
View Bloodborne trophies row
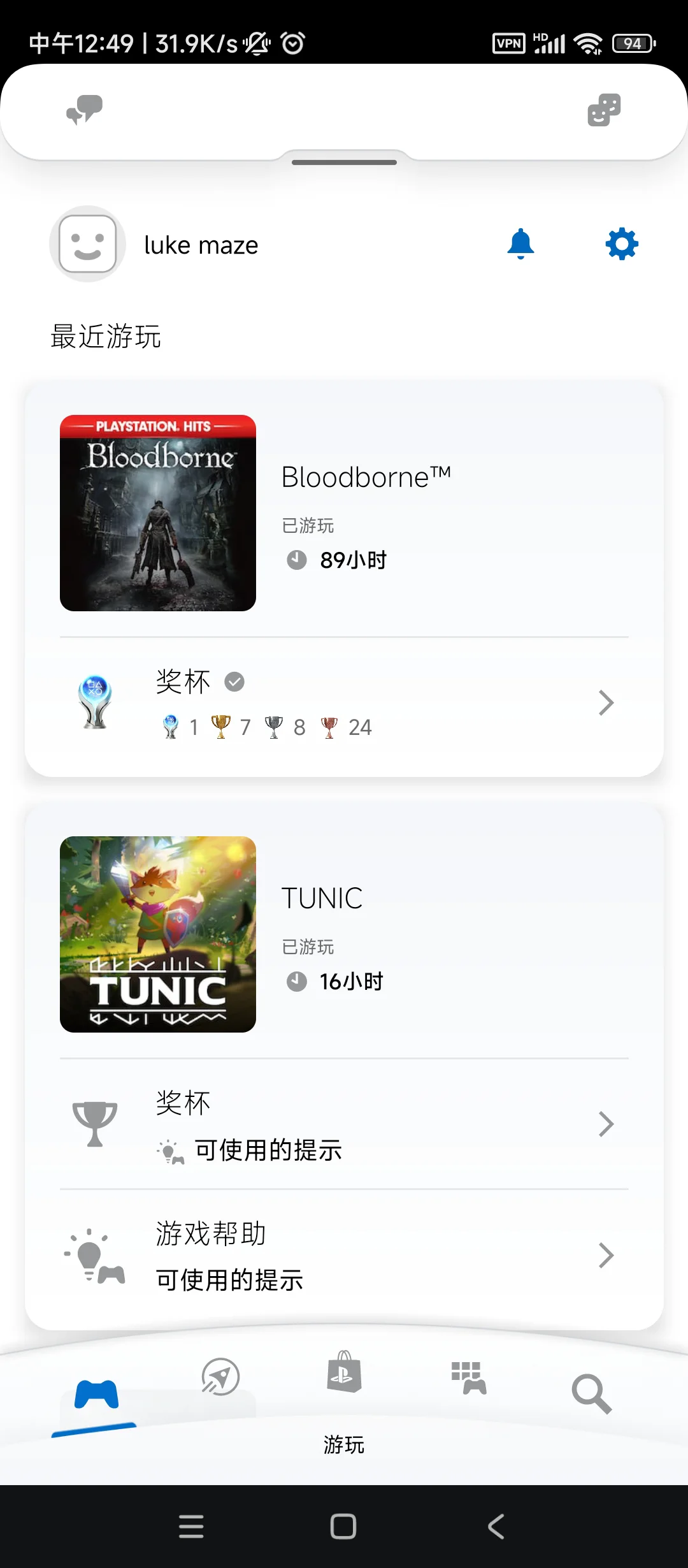[x=344, y=703]
